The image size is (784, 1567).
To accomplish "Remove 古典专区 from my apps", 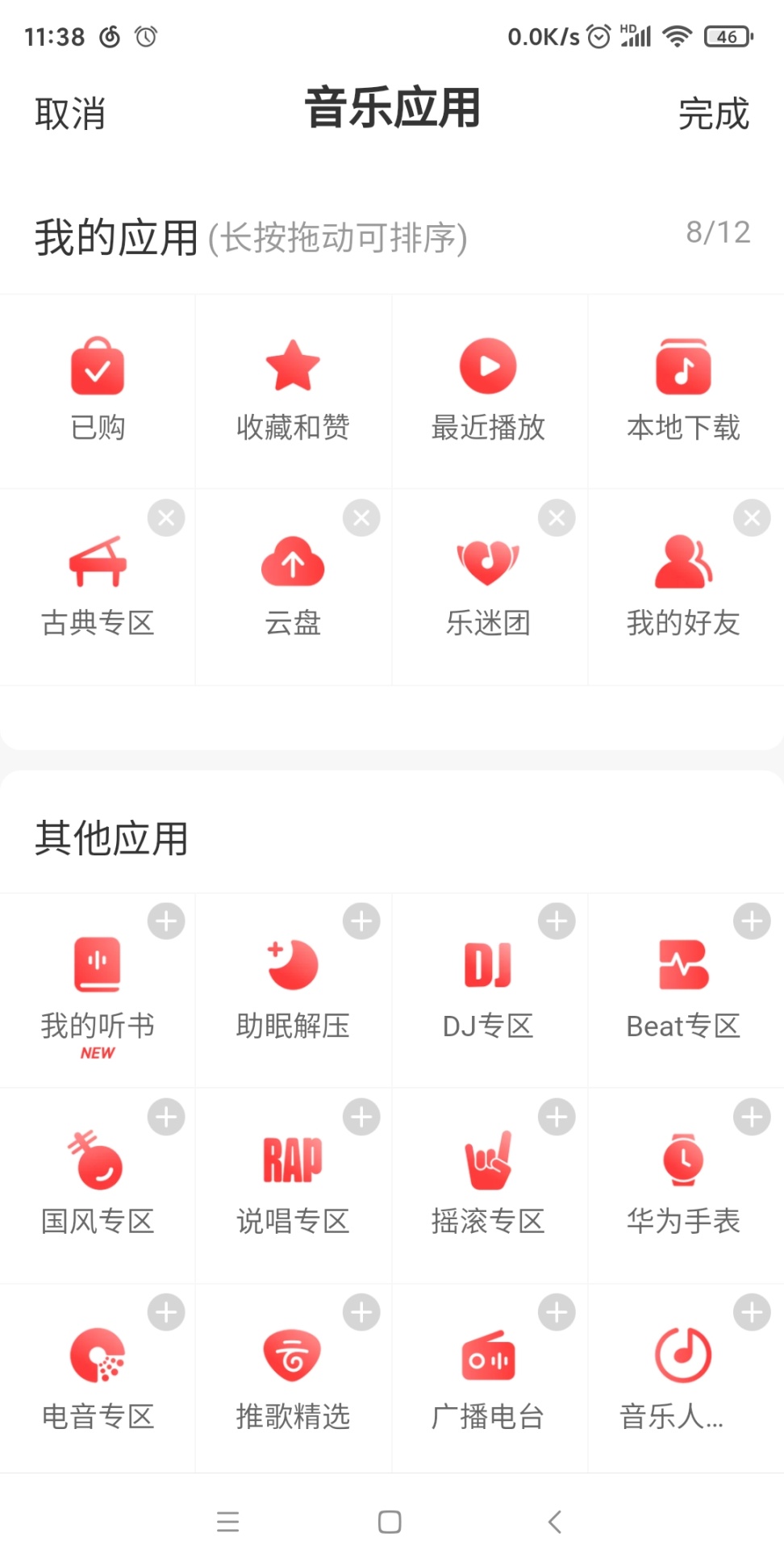I will click(166, 518).
